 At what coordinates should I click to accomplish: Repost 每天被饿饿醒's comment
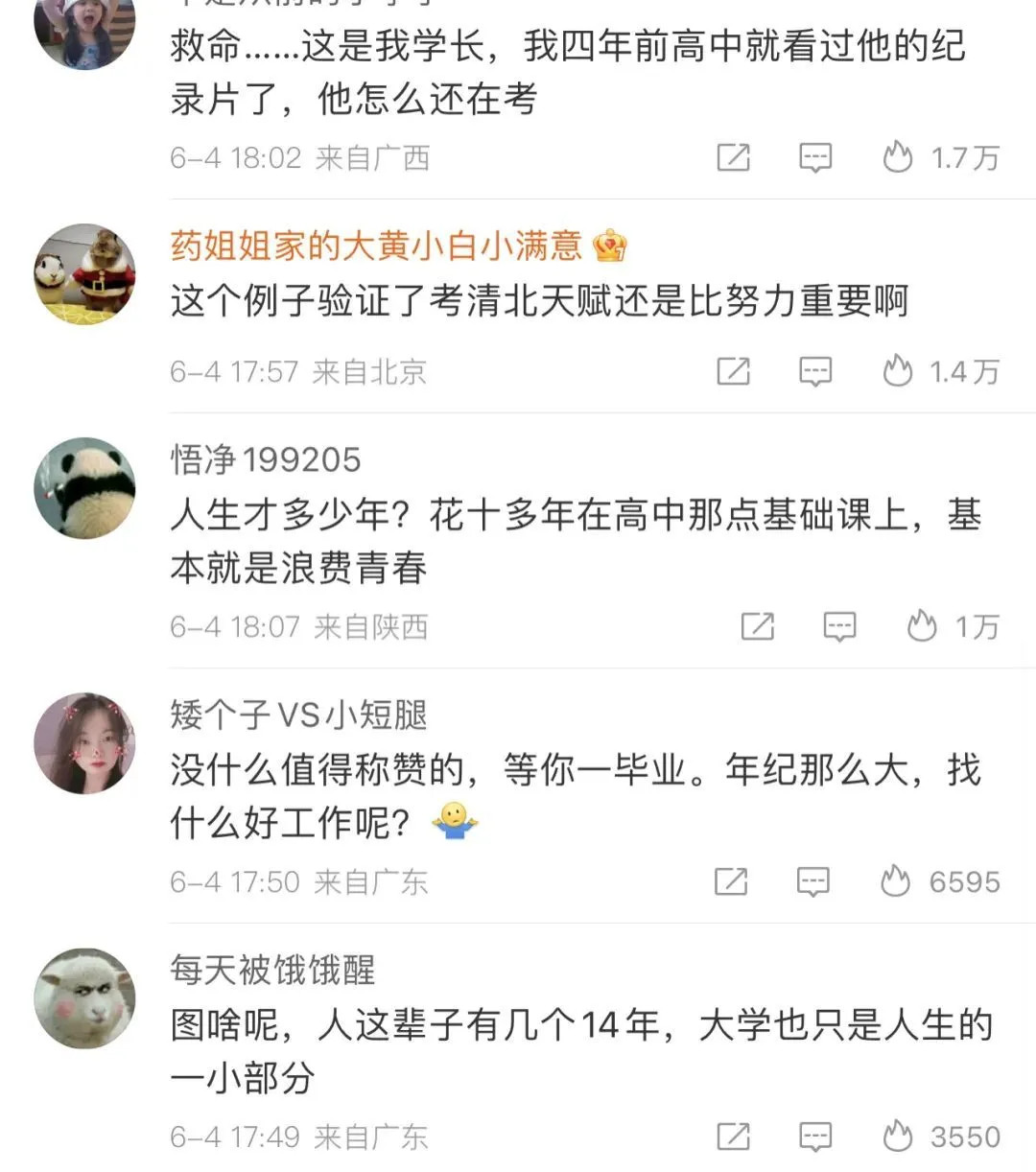point(733,1137)
